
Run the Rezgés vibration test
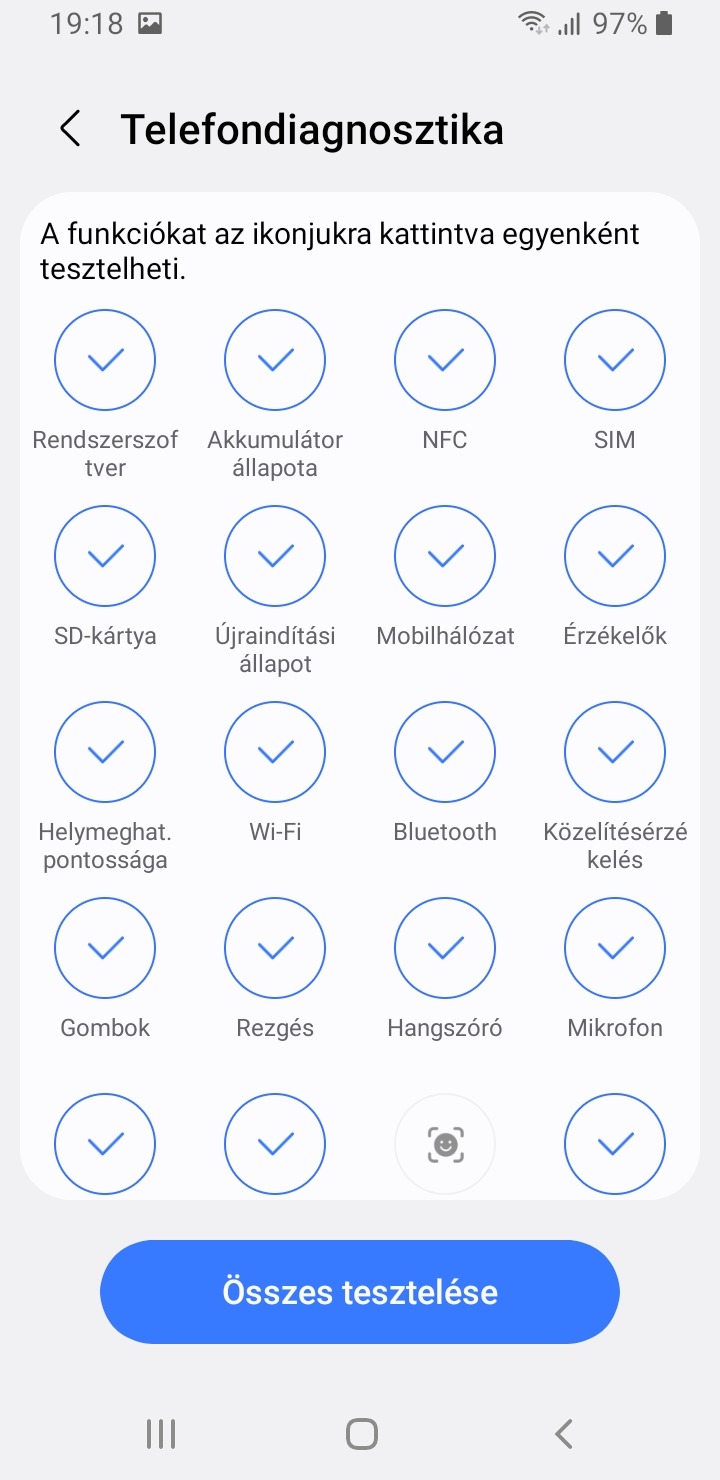(275, 948)
